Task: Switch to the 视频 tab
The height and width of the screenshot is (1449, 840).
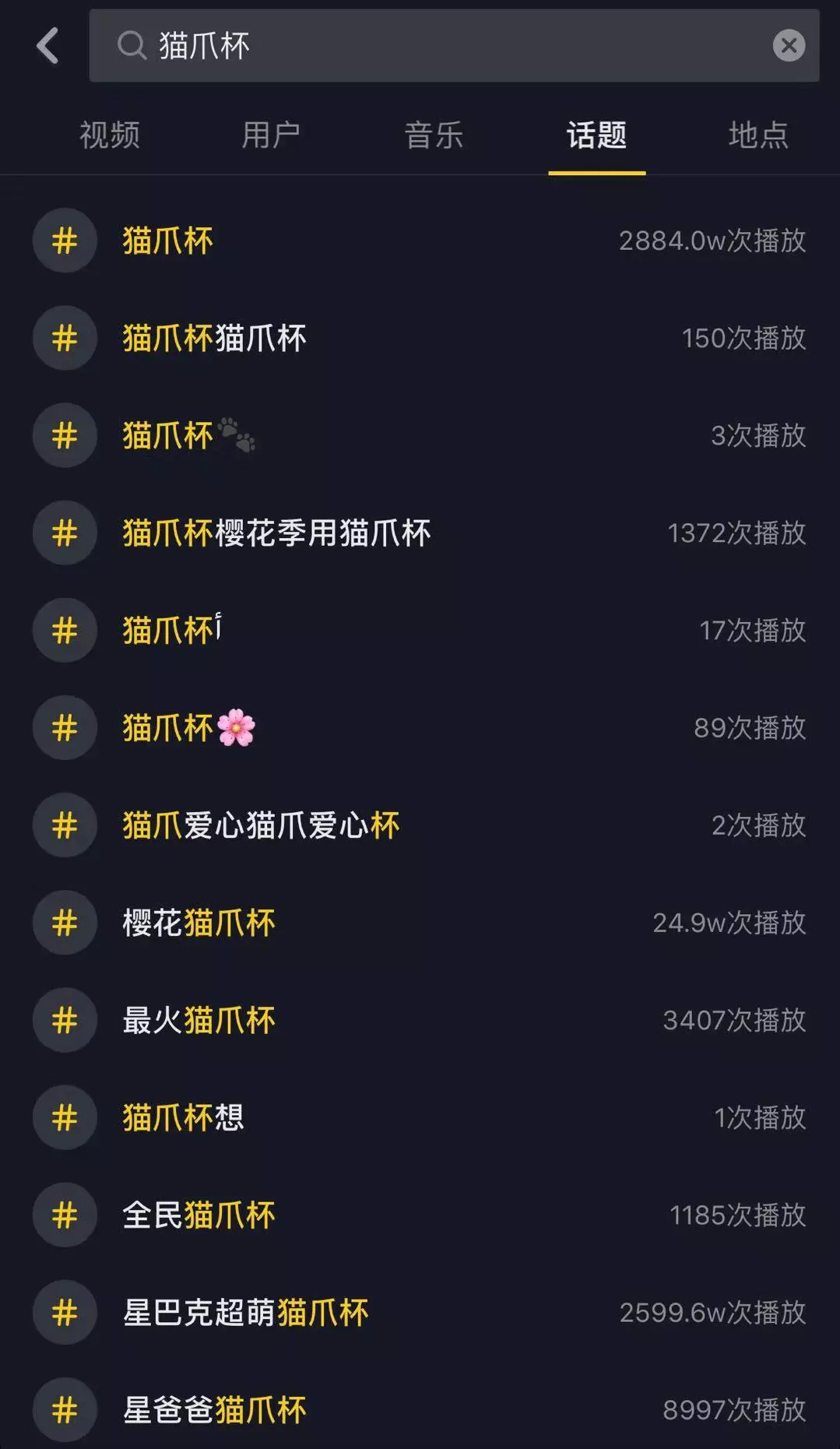Action: (x=110, y=135)
